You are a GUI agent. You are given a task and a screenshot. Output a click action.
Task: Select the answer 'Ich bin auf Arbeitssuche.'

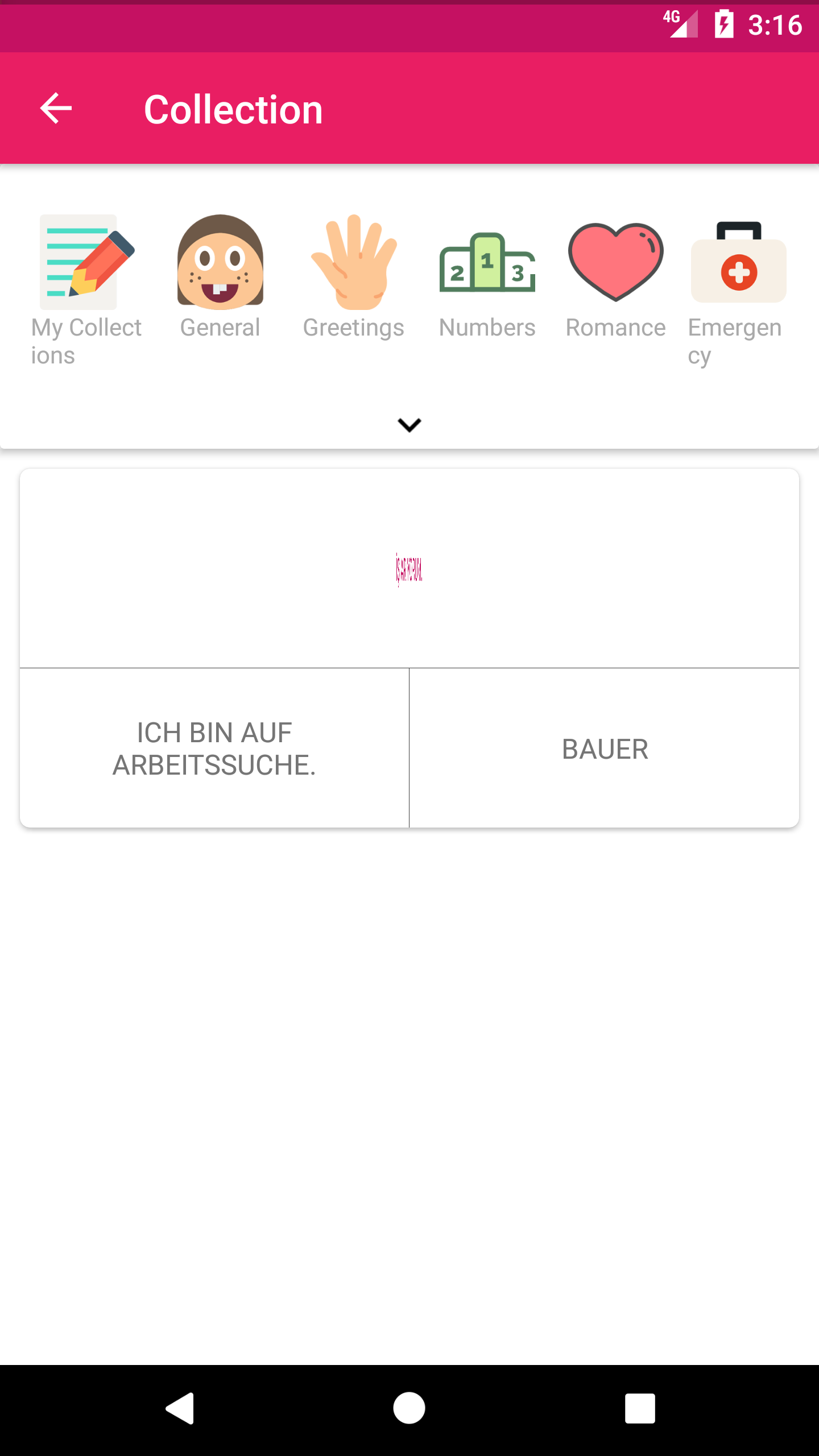214,748
